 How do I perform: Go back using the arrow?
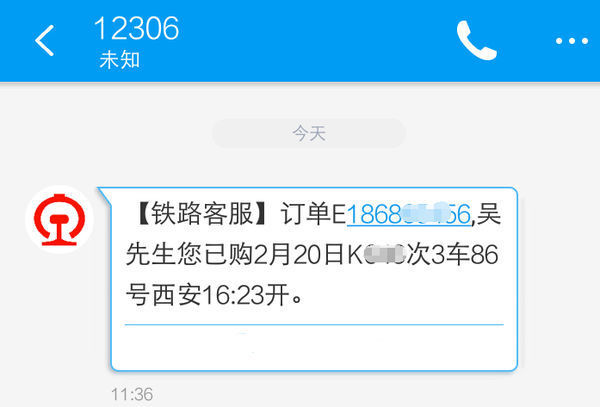tap(44, 41)
